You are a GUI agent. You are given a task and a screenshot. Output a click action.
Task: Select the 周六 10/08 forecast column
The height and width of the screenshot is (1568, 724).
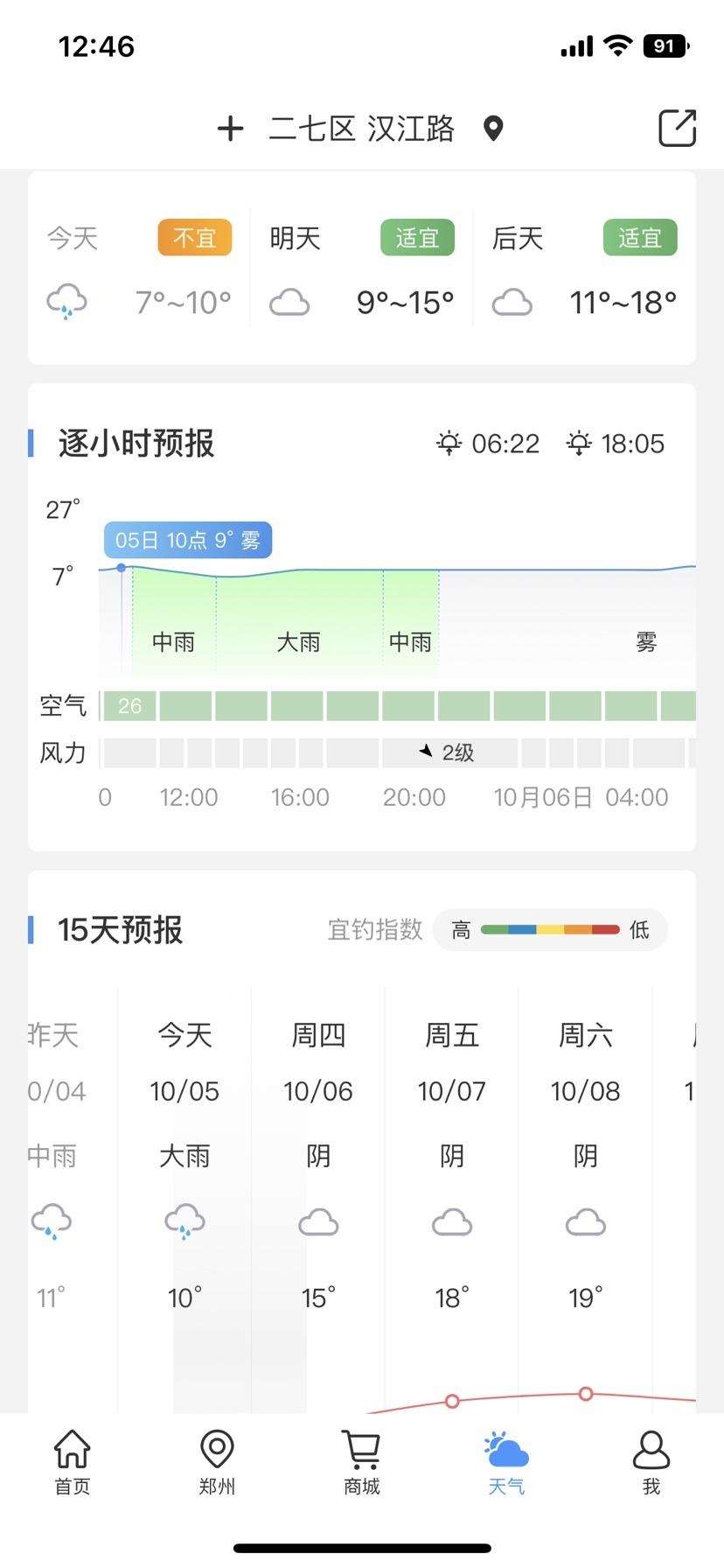(586, 1199)
